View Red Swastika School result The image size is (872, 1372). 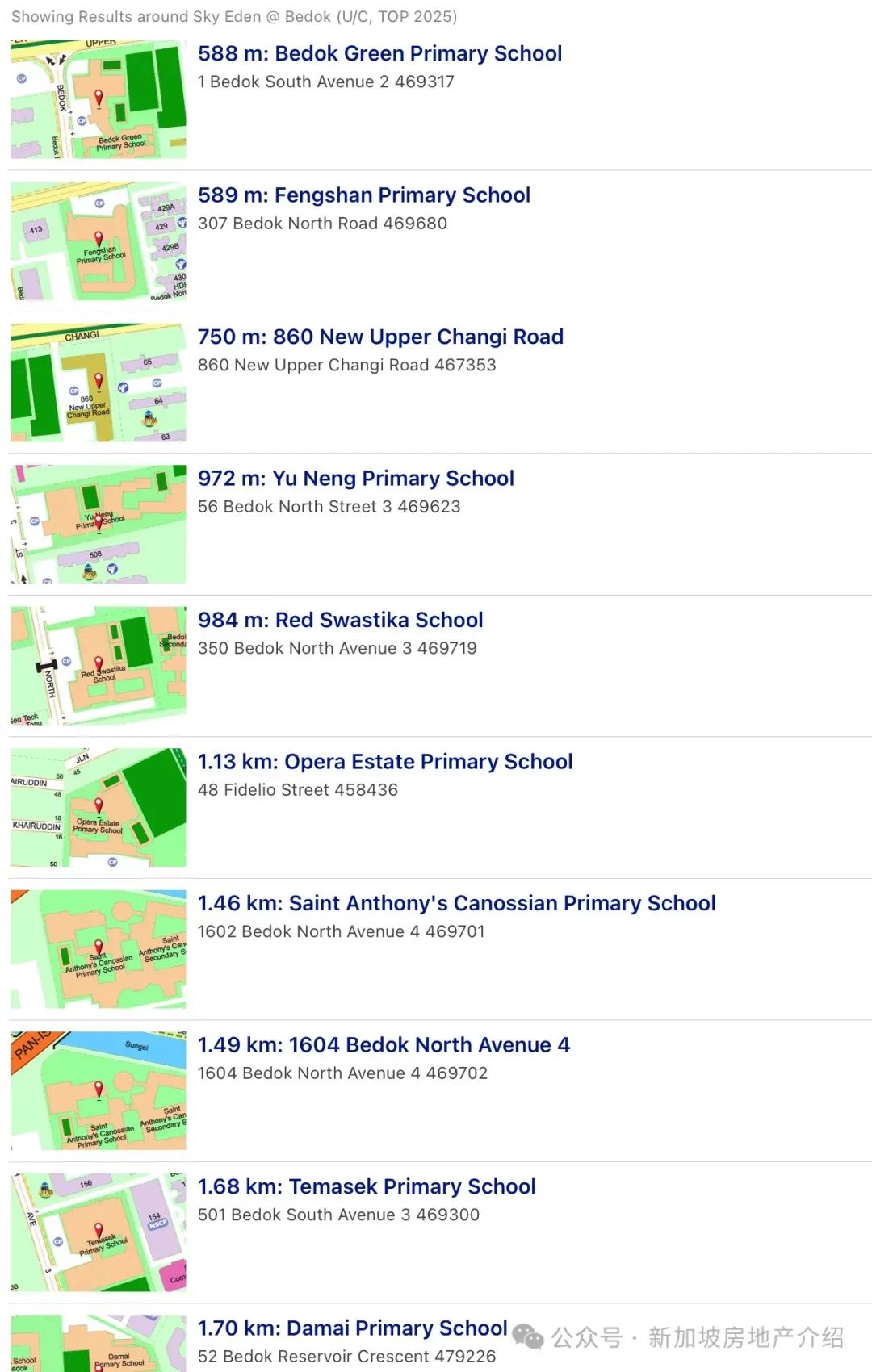tap(340, 621)
